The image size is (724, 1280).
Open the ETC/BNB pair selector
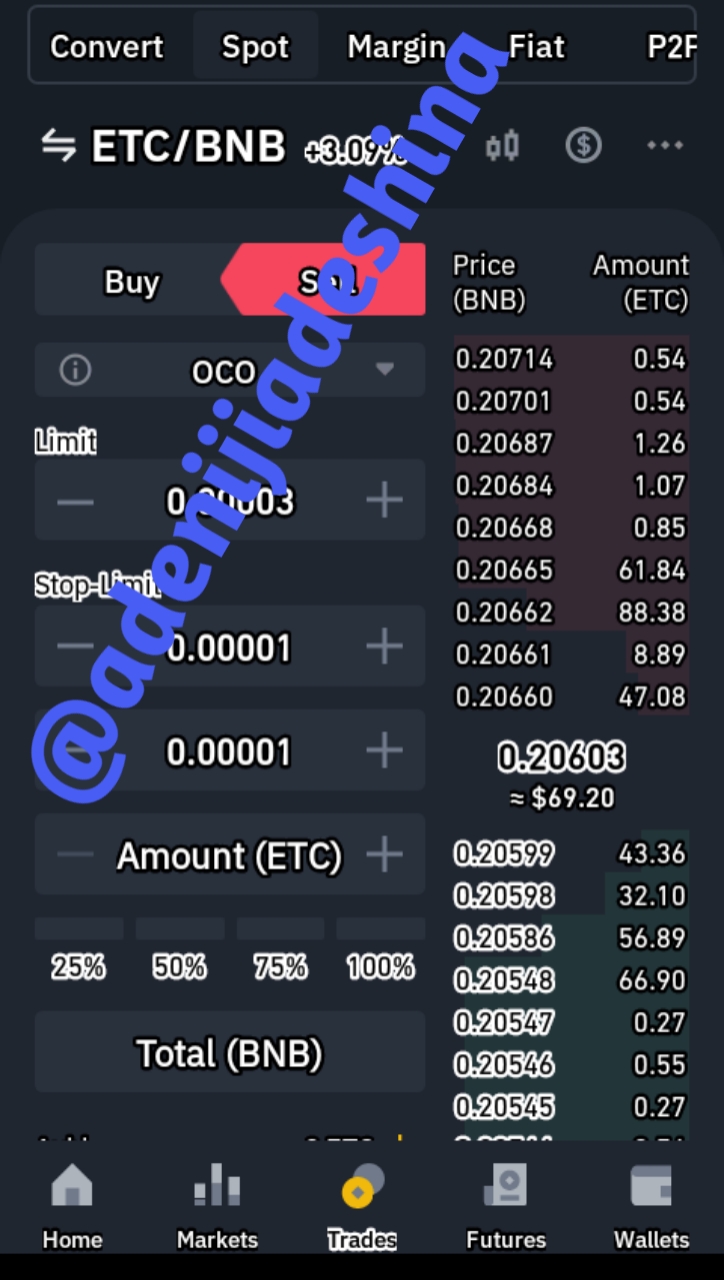coord(164,147)
